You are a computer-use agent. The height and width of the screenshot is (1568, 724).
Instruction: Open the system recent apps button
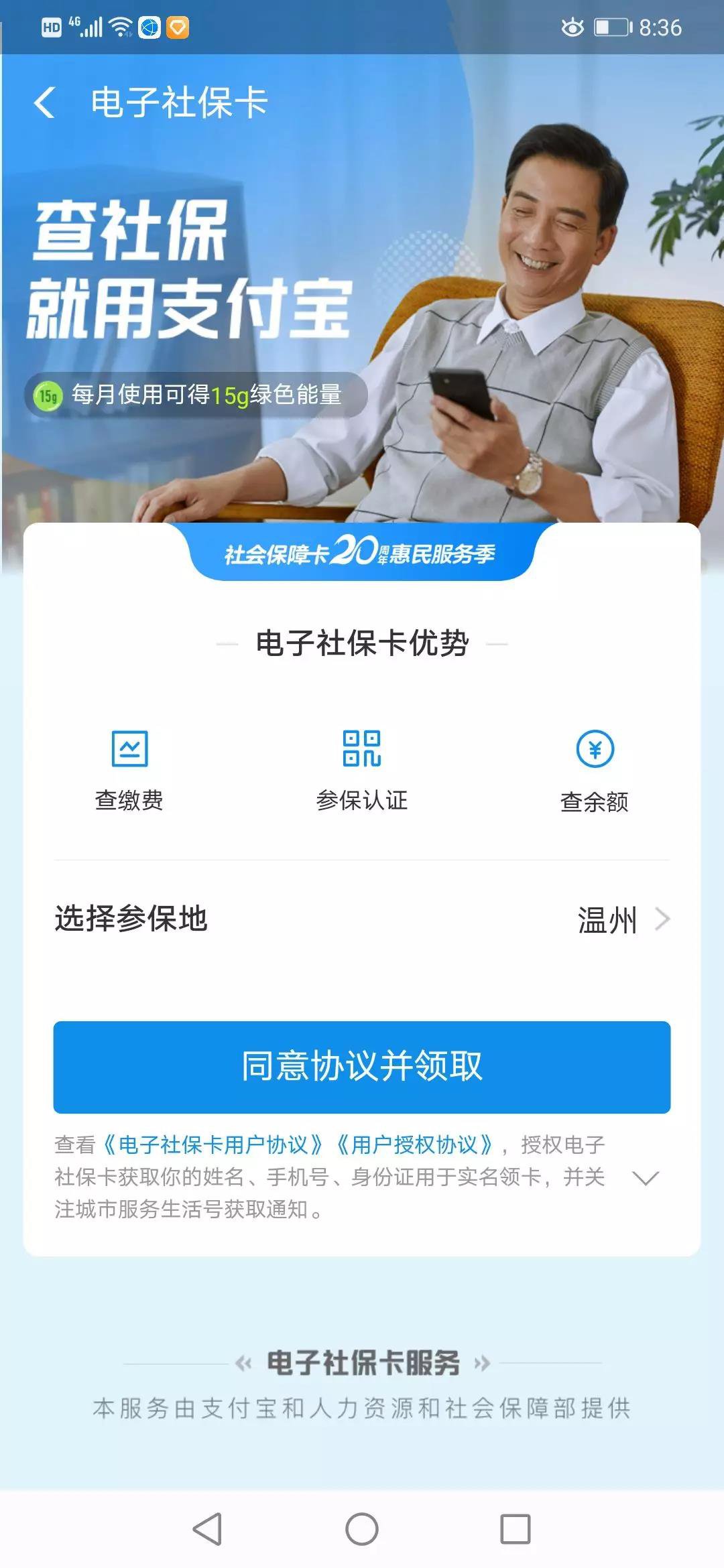(515, 1528)
